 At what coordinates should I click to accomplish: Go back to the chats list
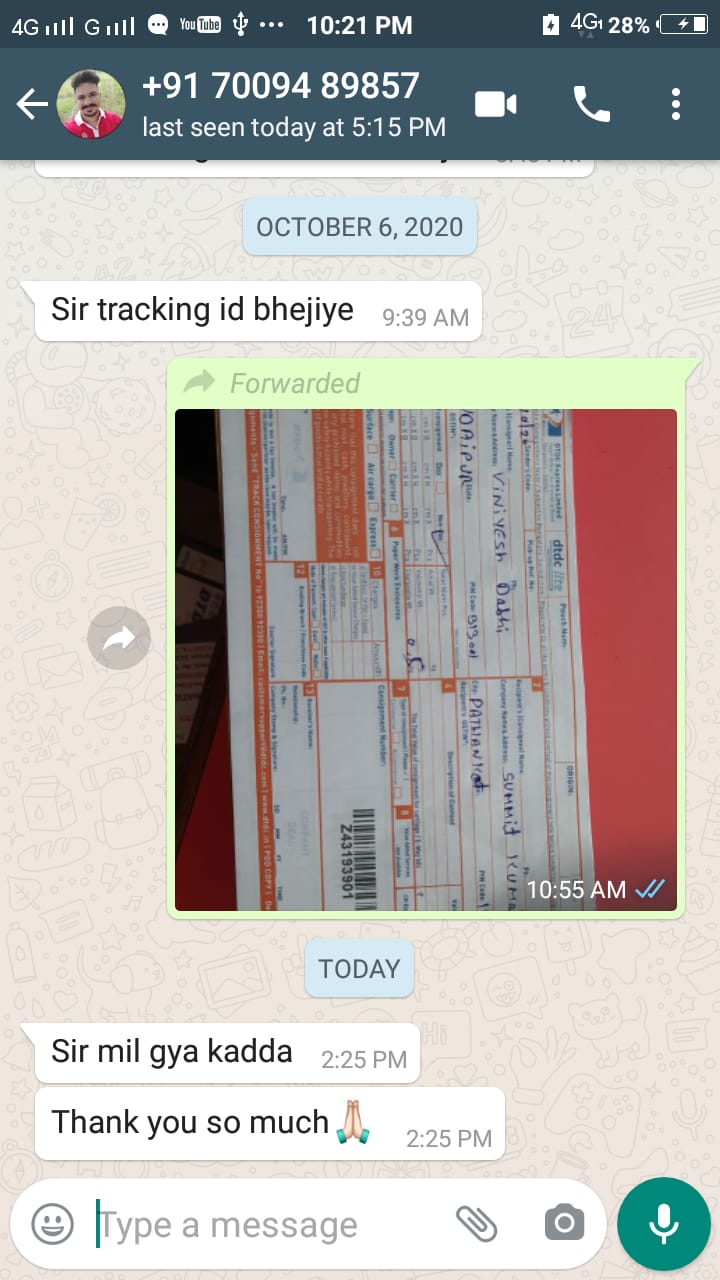(32, 104)
